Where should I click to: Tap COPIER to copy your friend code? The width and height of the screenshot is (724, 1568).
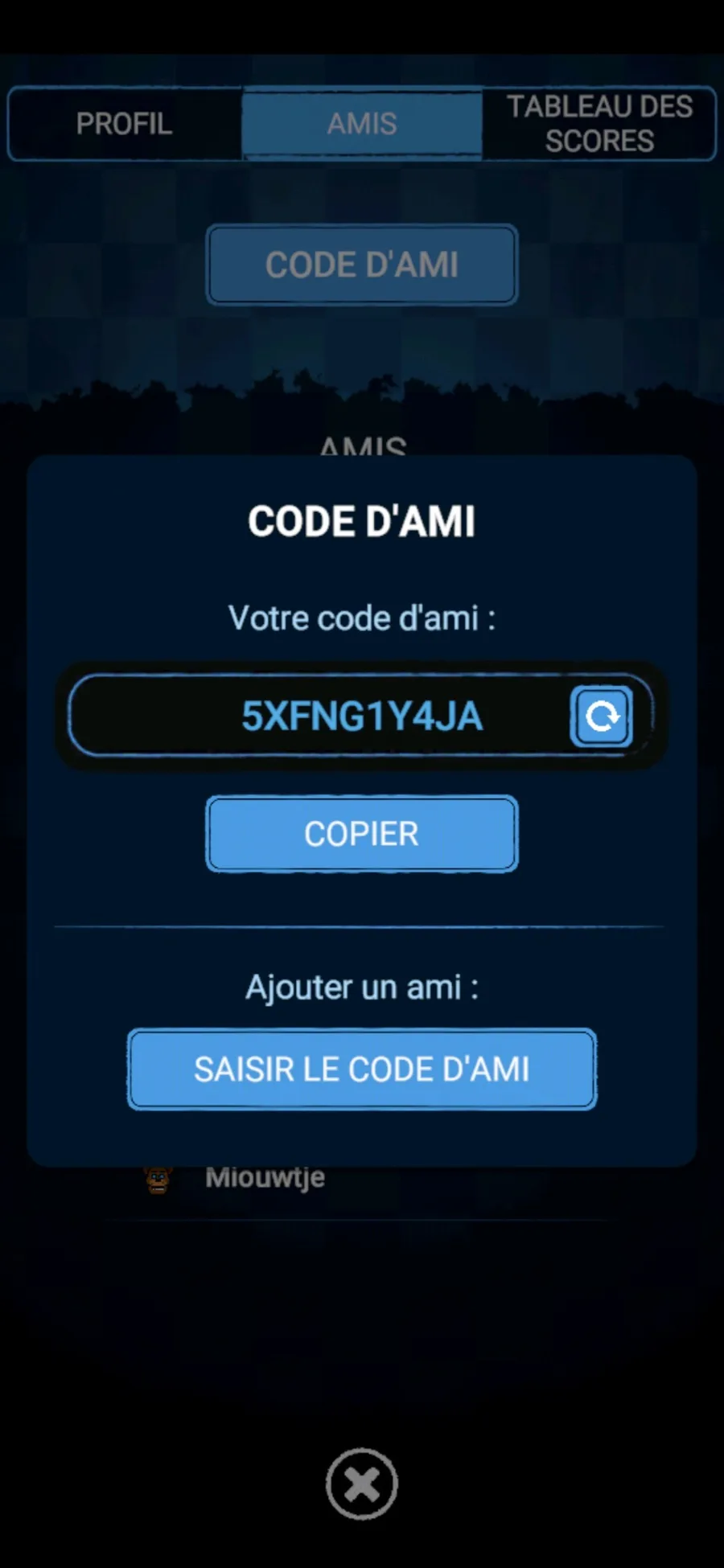(x=361, y=834)
